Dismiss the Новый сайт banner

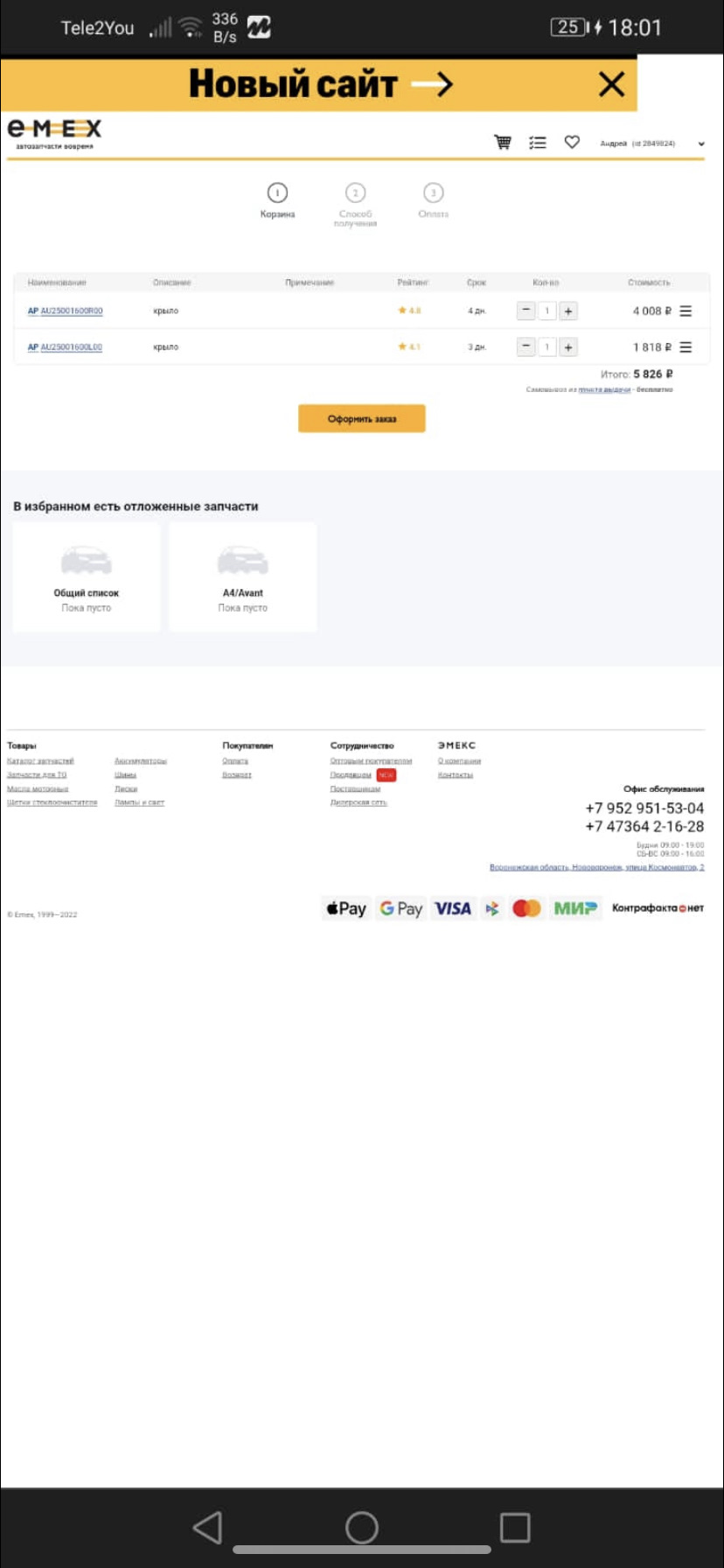tap(611, 85)
